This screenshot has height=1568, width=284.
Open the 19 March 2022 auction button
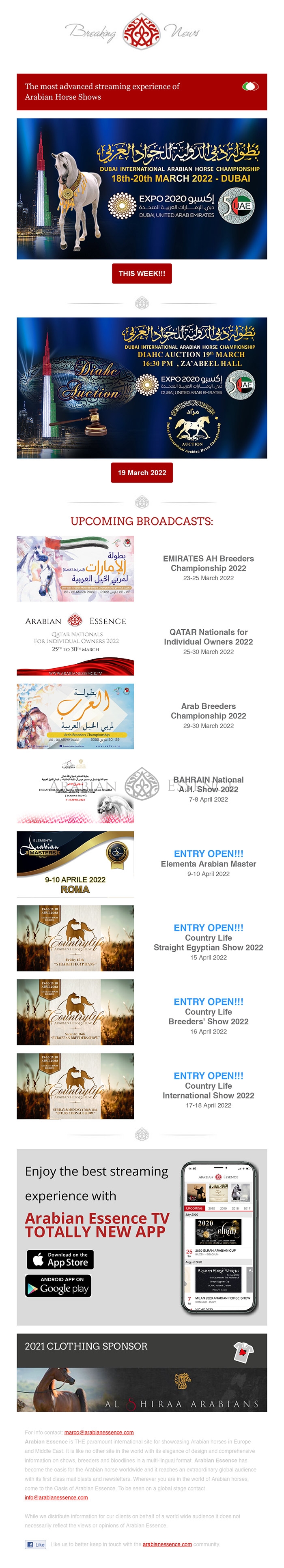[x=141, y=472]
